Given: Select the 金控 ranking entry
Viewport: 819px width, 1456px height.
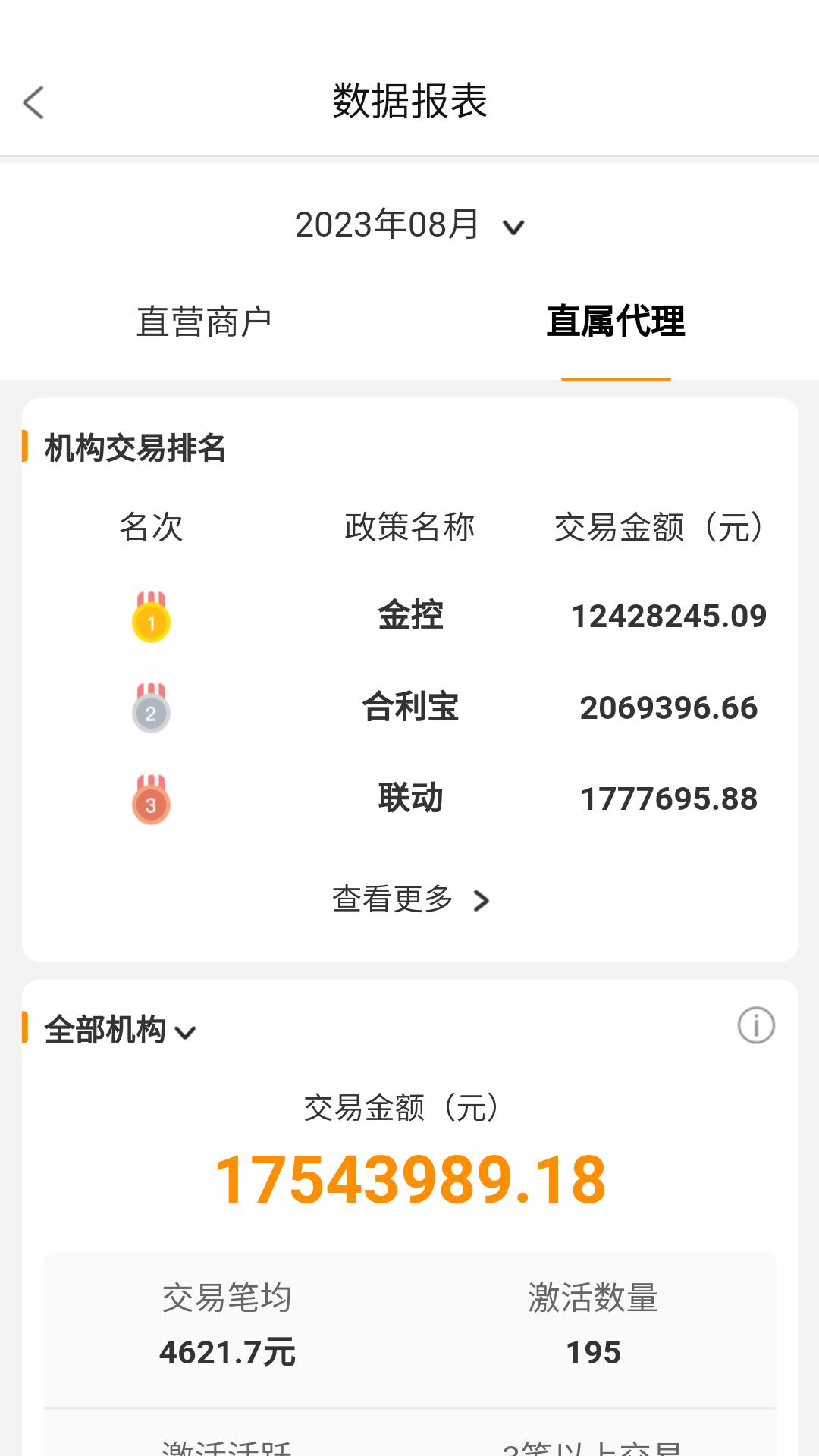Looking at the screenshot, I should [410, 616].
